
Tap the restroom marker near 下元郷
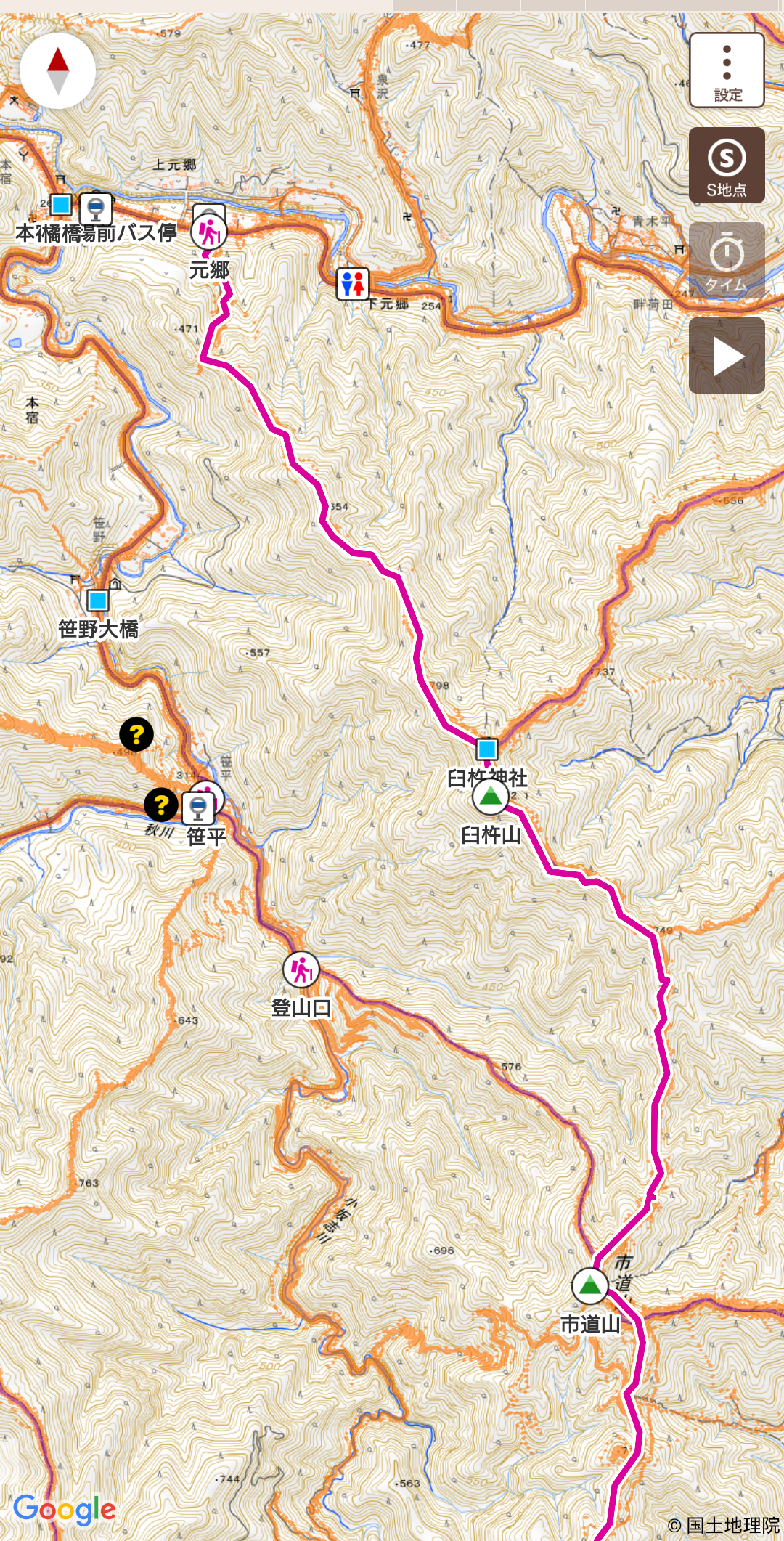tap(353, 284)
